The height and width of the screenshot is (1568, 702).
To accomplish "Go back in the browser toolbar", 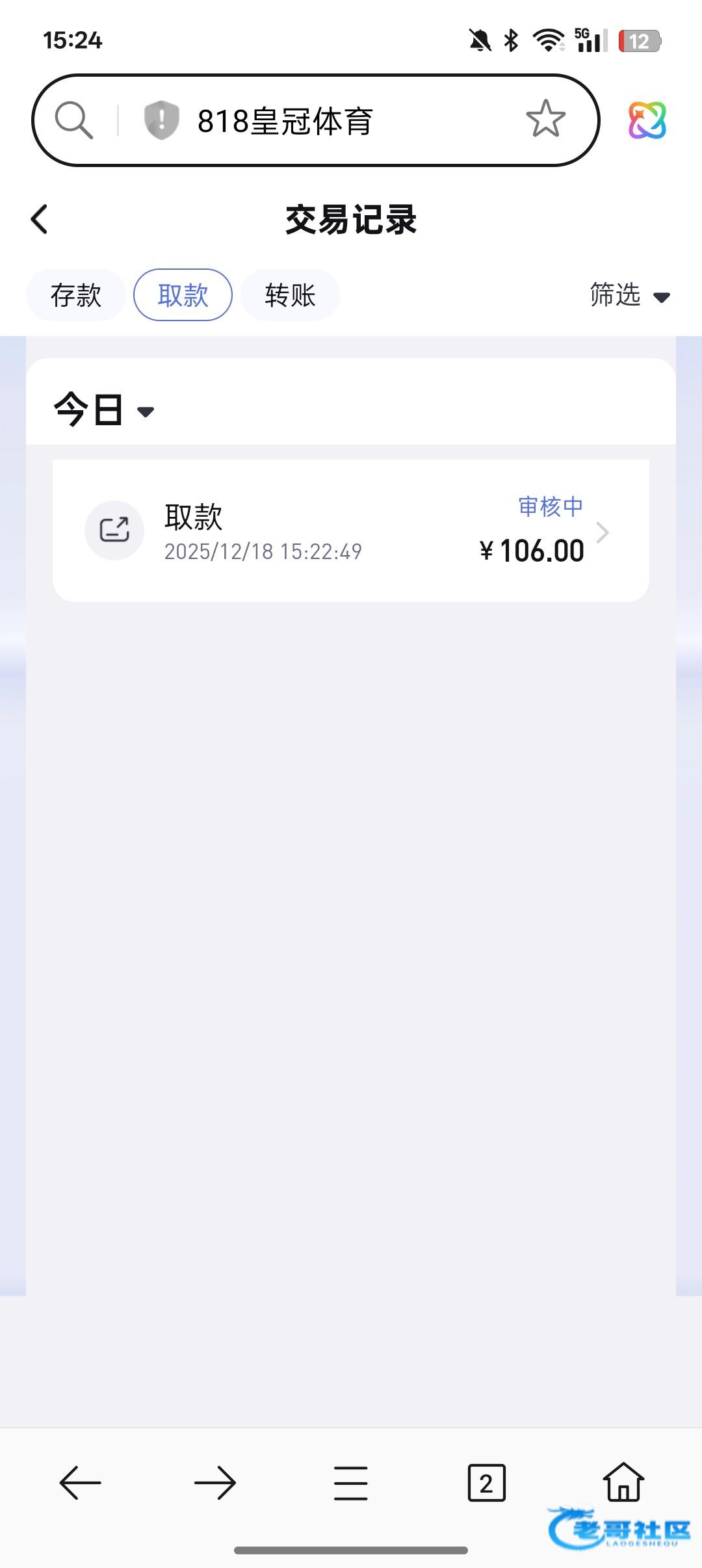I will pos(80,1483).
